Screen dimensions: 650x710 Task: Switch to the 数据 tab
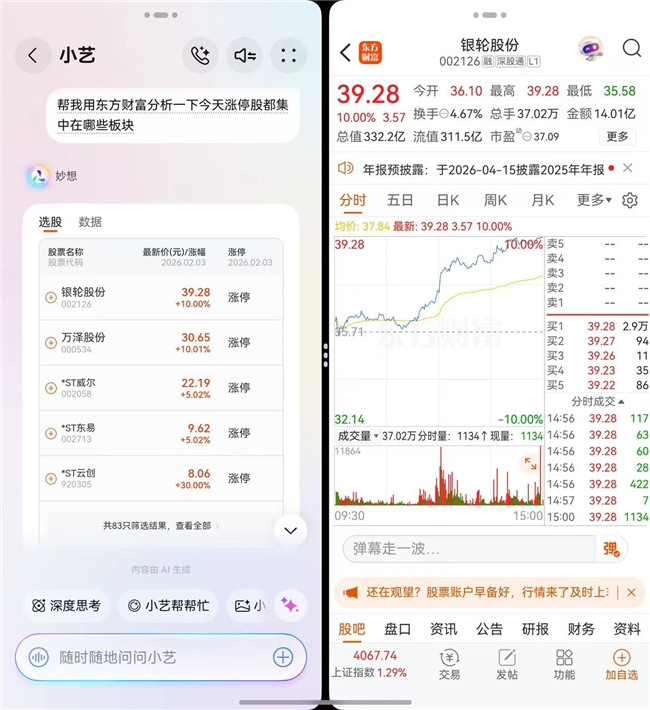[x=90, y=222]
